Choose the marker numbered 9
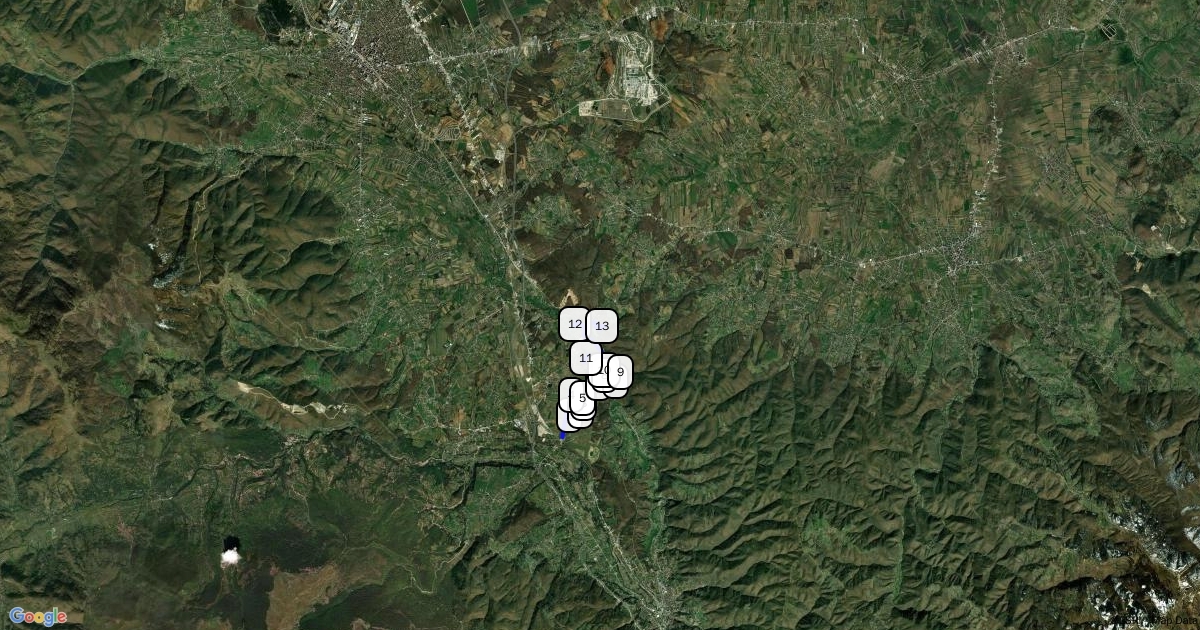This screenshot has width=1200, height=630. pos(621,373)
